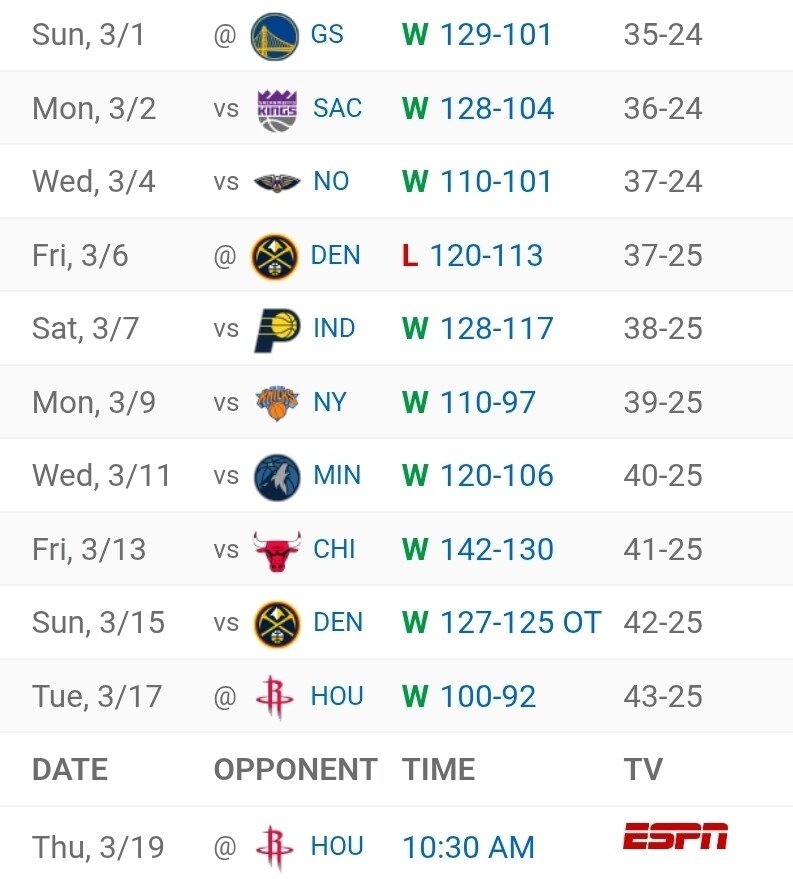View the 120-113 loss recap
The height and width of the screenshot is (879, 793).
tap(486, 256)
